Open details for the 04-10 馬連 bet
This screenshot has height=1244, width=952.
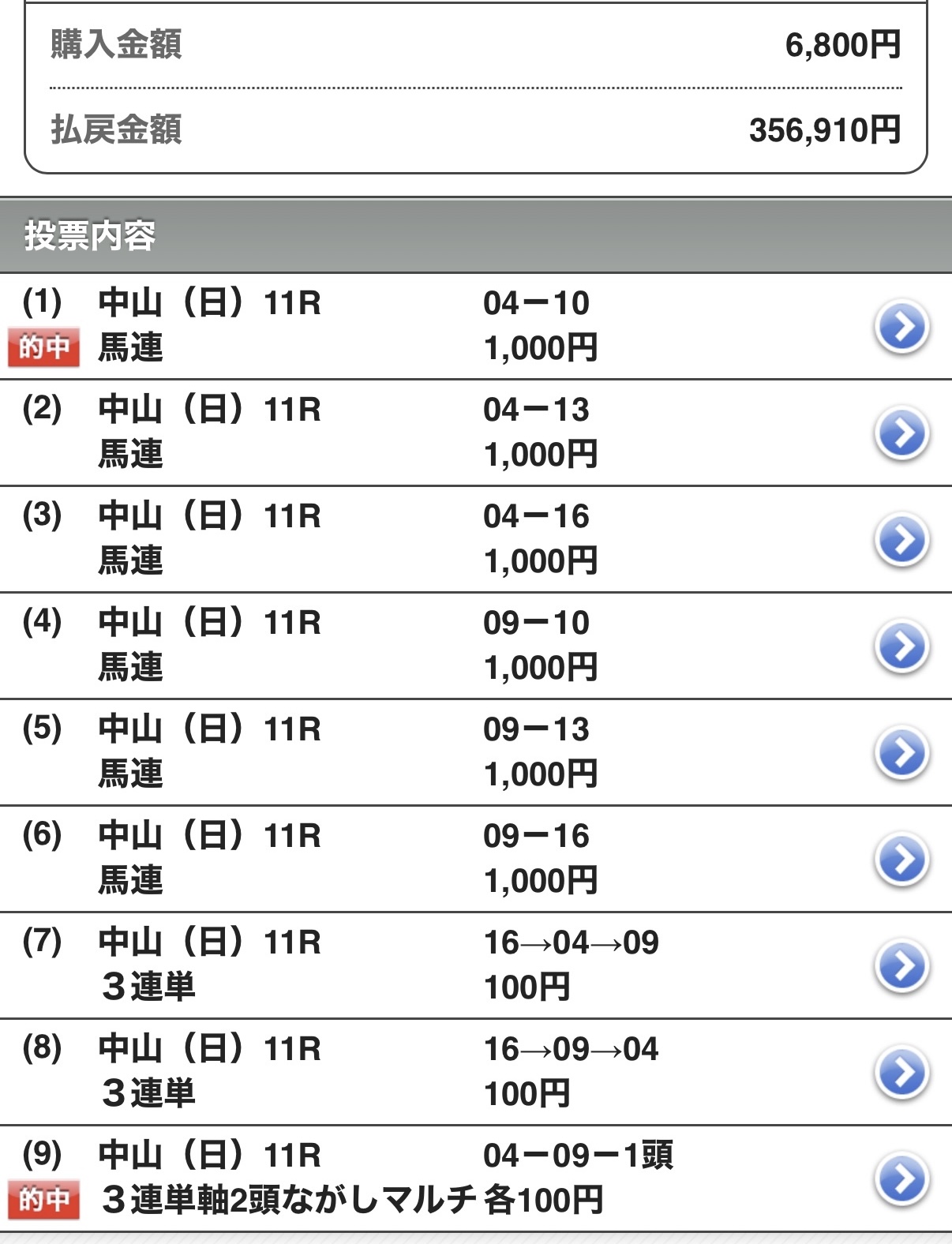point(901,326)
